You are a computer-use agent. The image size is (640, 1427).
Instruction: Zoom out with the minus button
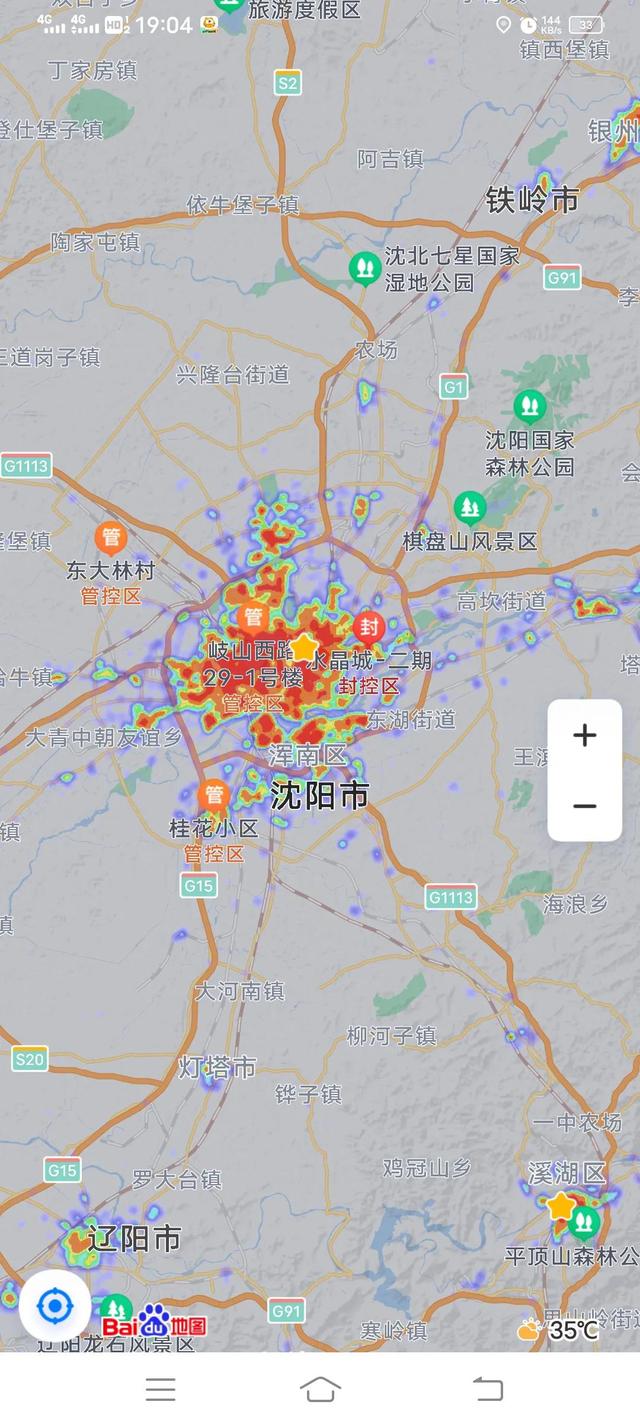click(x=585, y=806)
